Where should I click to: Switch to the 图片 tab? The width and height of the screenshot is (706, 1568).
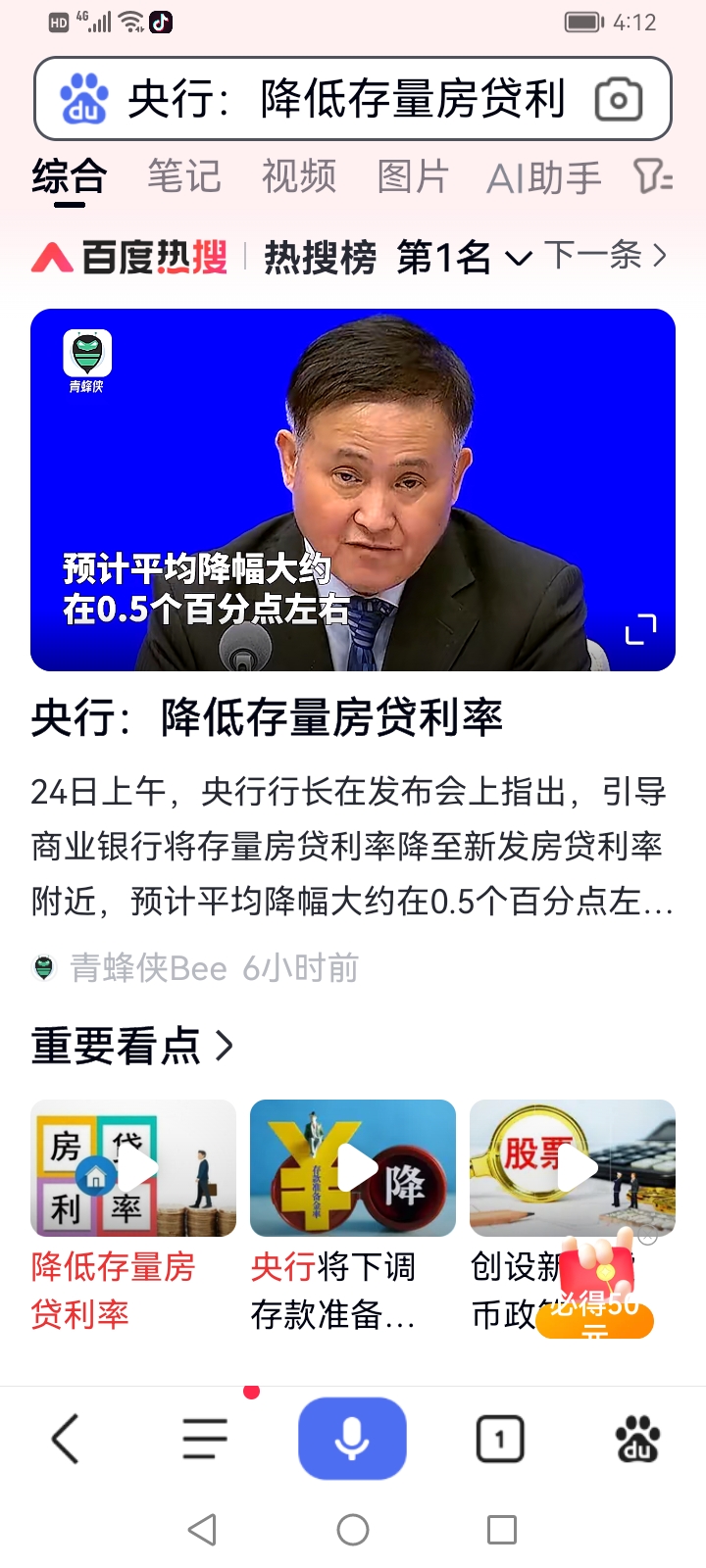414,178
